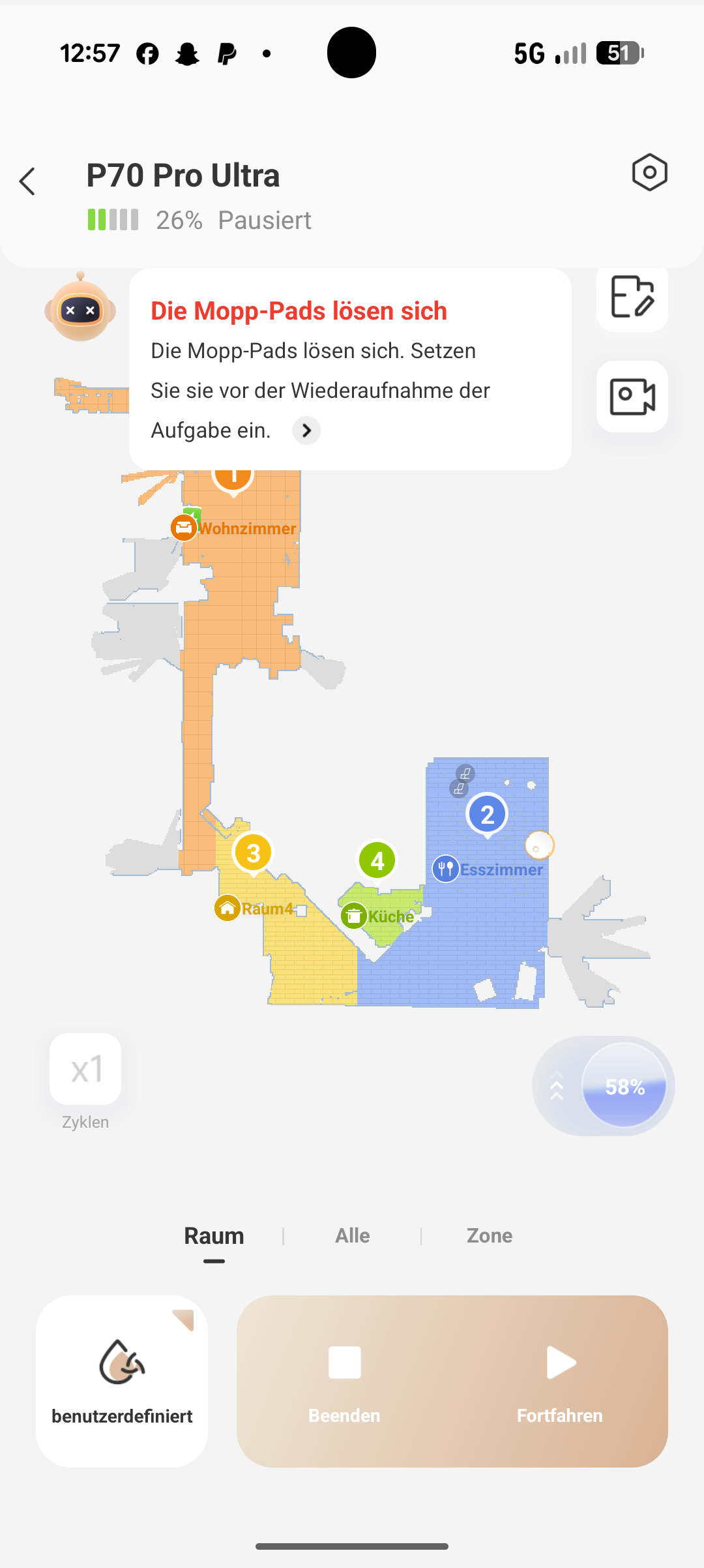Switch to the Alle tab
This screenshot has width=704, height=1568.
352,1236
